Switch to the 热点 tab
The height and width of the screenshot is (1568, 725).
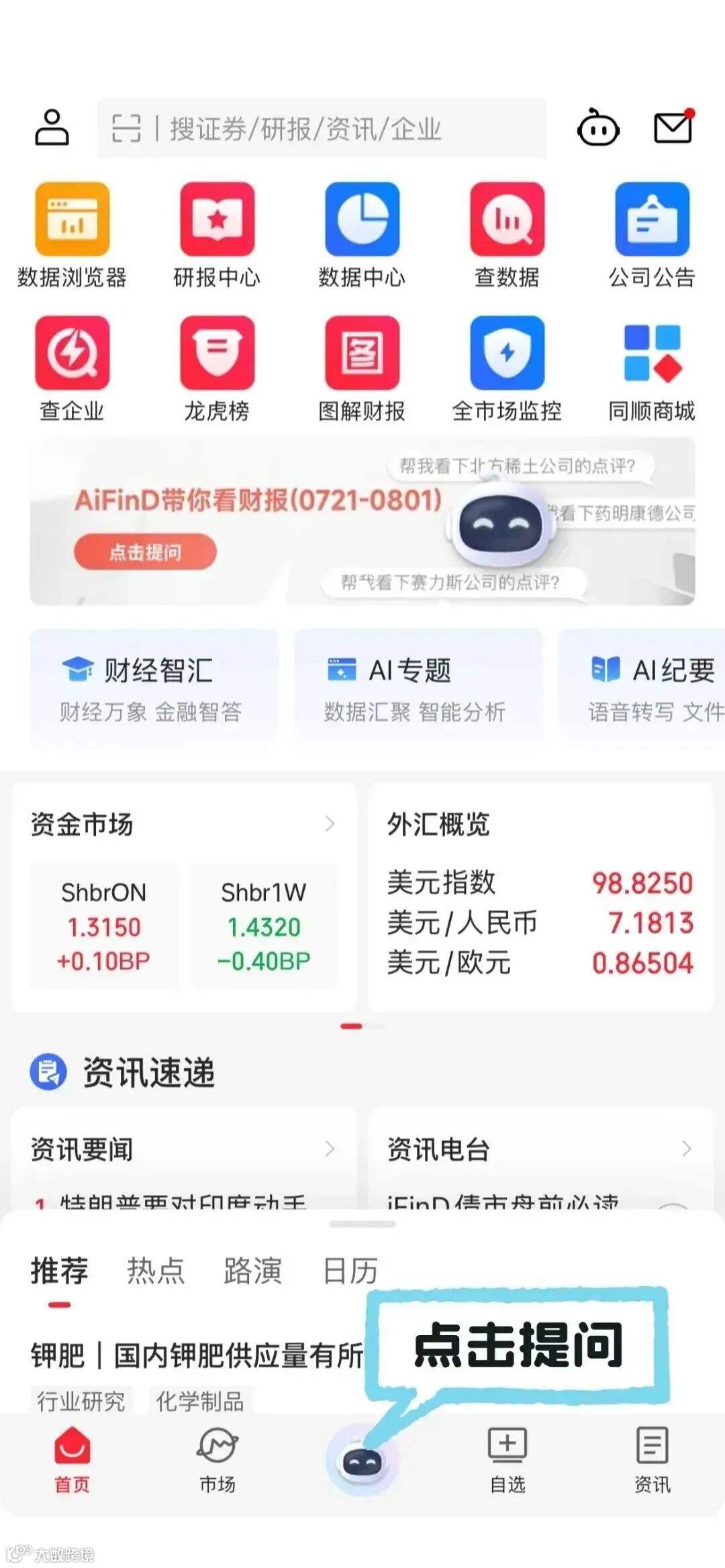156,1271
